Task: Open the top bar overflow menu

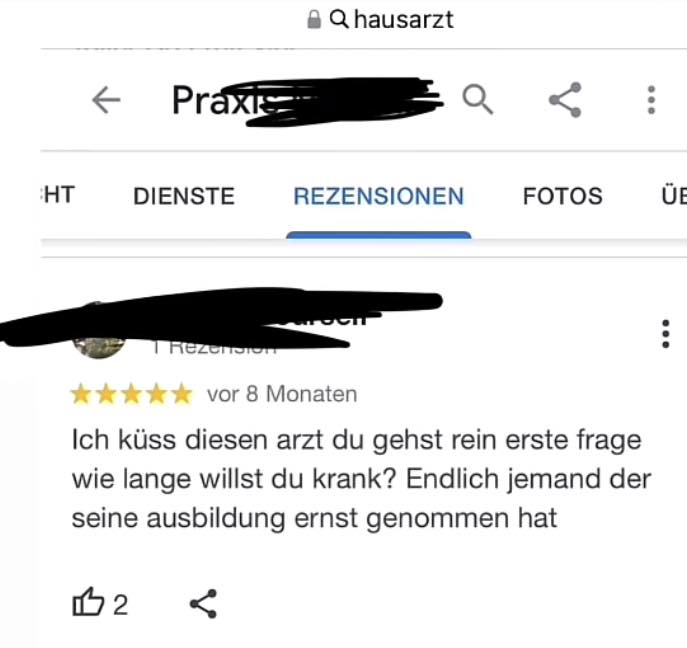Action: point(651,99)
